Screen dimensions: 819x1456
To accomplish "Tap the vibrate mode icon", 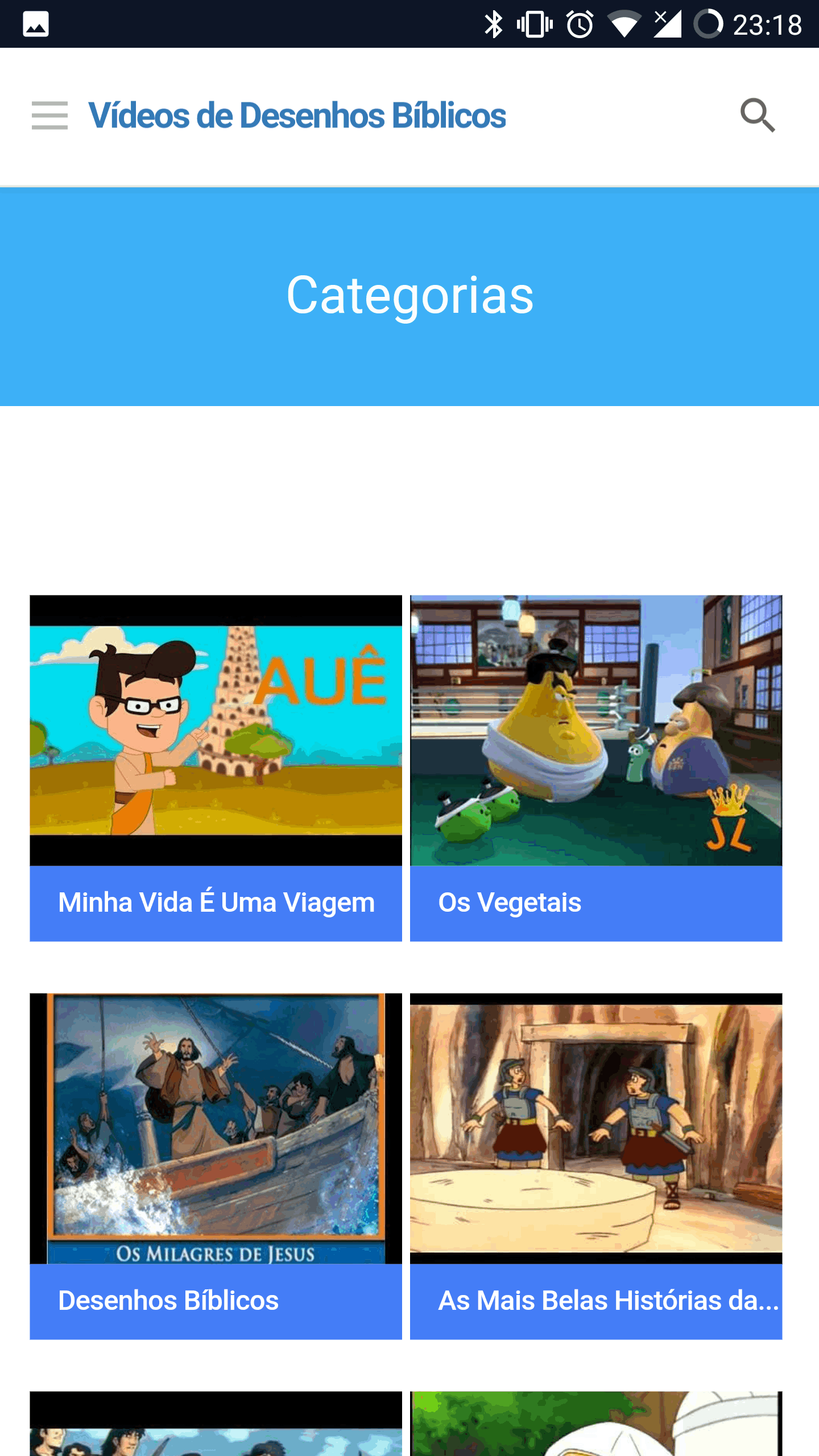I will (x=535, y=23).
